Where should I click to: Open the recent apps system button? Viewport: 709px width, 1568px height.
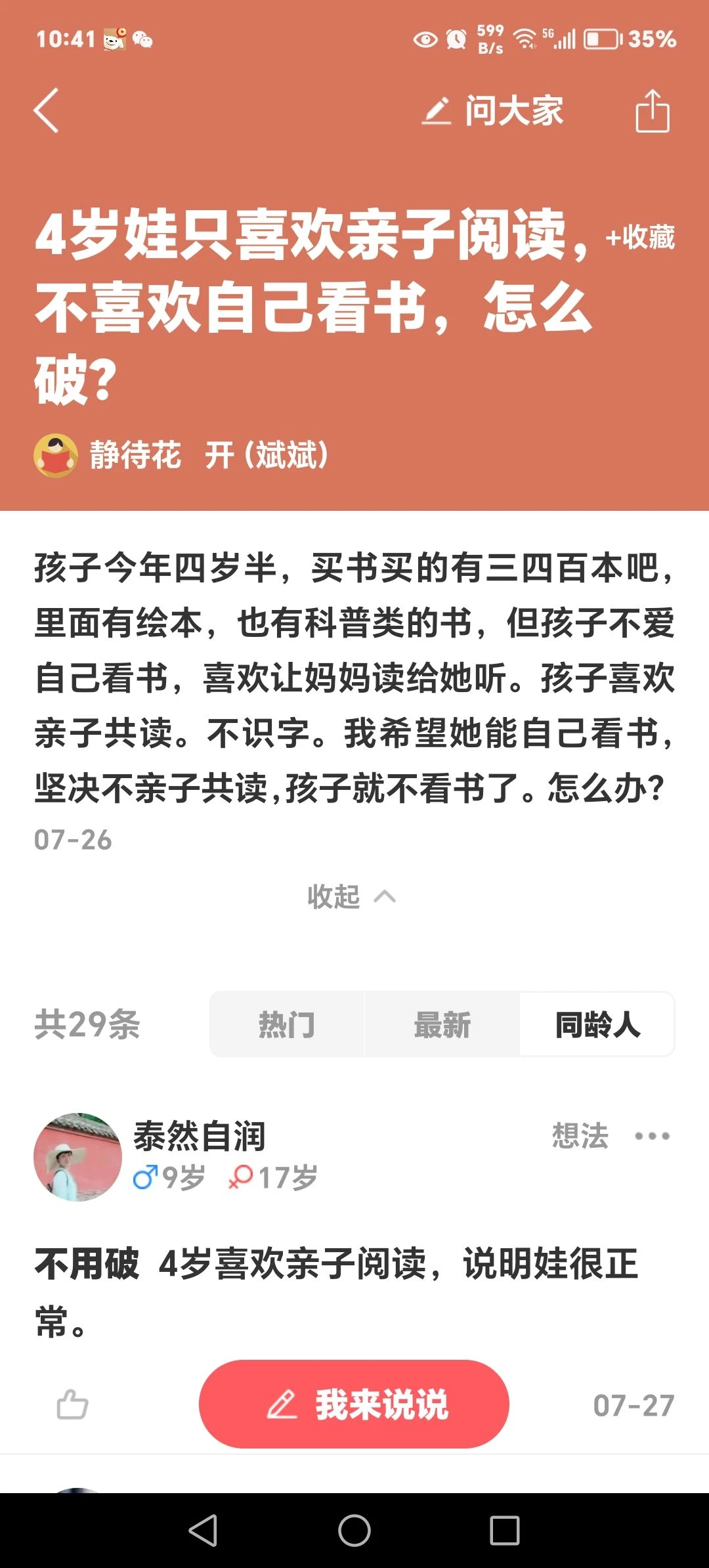point(505,1531)
